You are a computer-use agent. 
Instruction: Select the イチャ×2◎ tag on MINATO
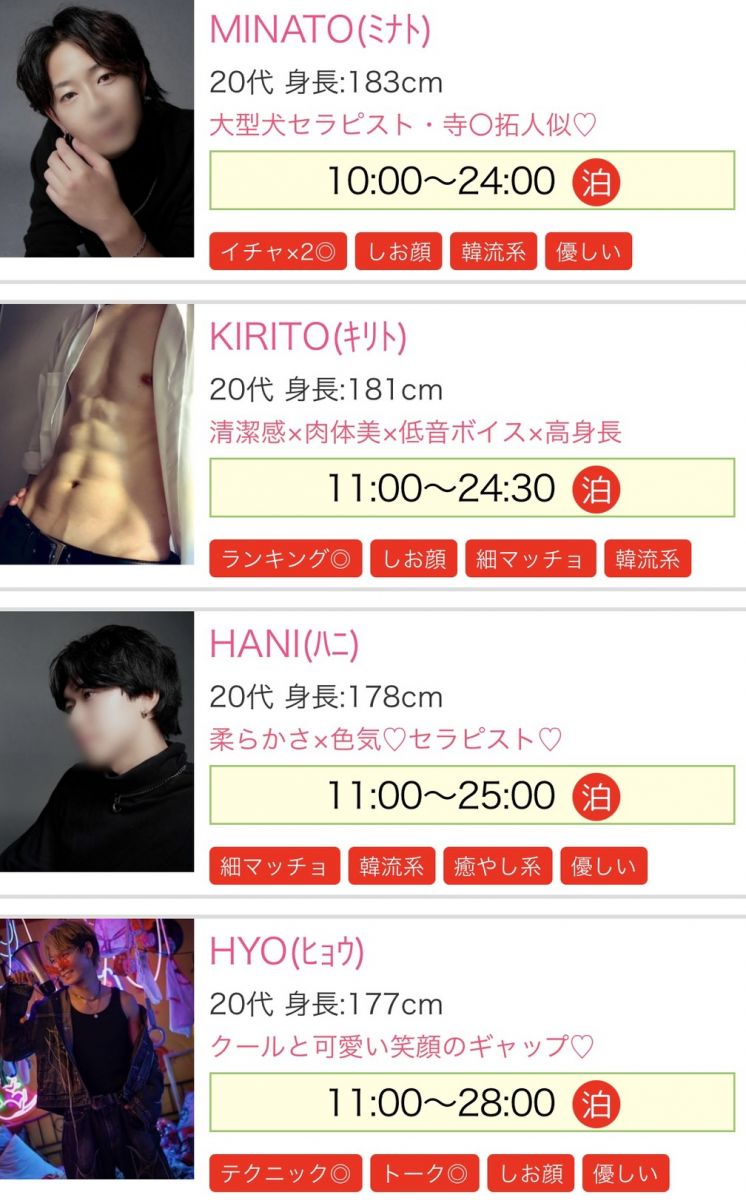click(278, 252)
